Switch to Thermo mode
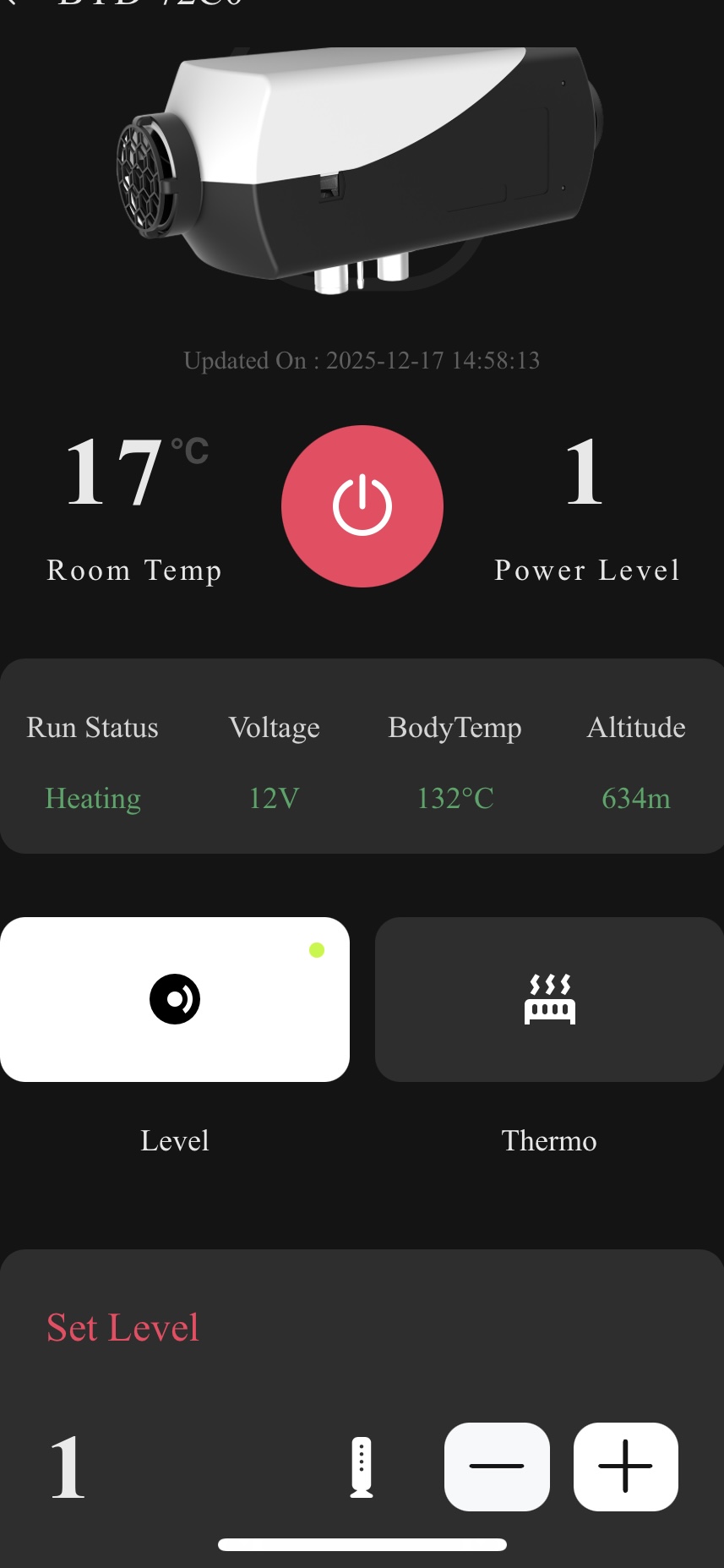The height and width of the screenshot is (1568, 724). click(x=549, y=999)
